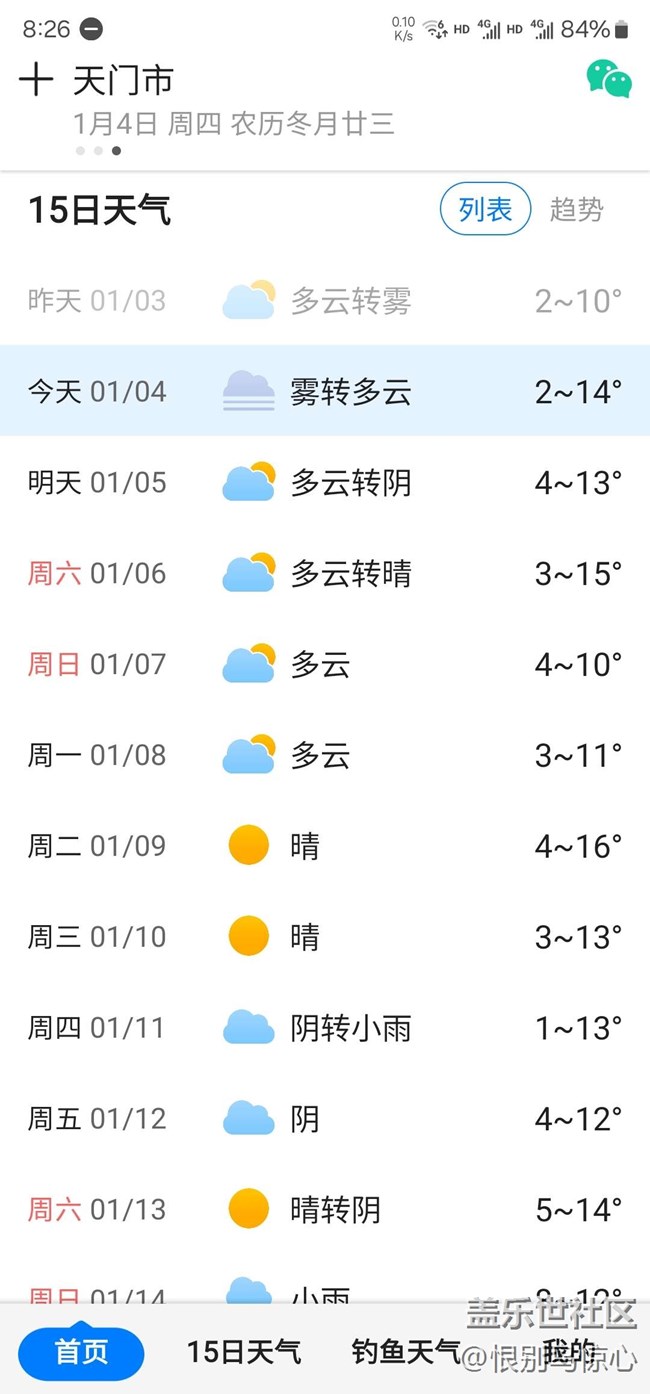Screen dimensions: 650x1394
Task: Check the 周二 01/09 sunny forecast
Action: [x=325, y=846]
